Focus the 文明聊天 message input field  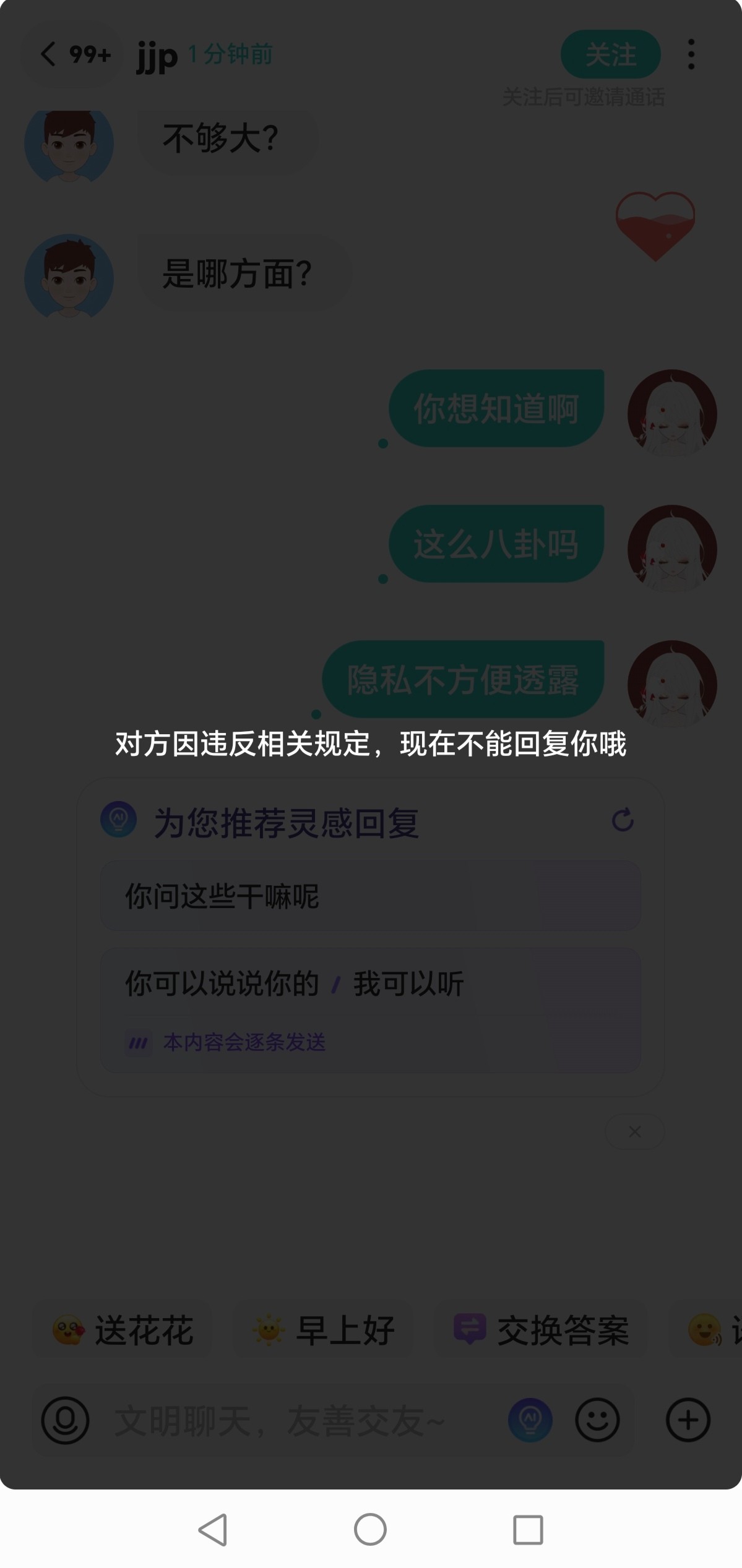303,1420
